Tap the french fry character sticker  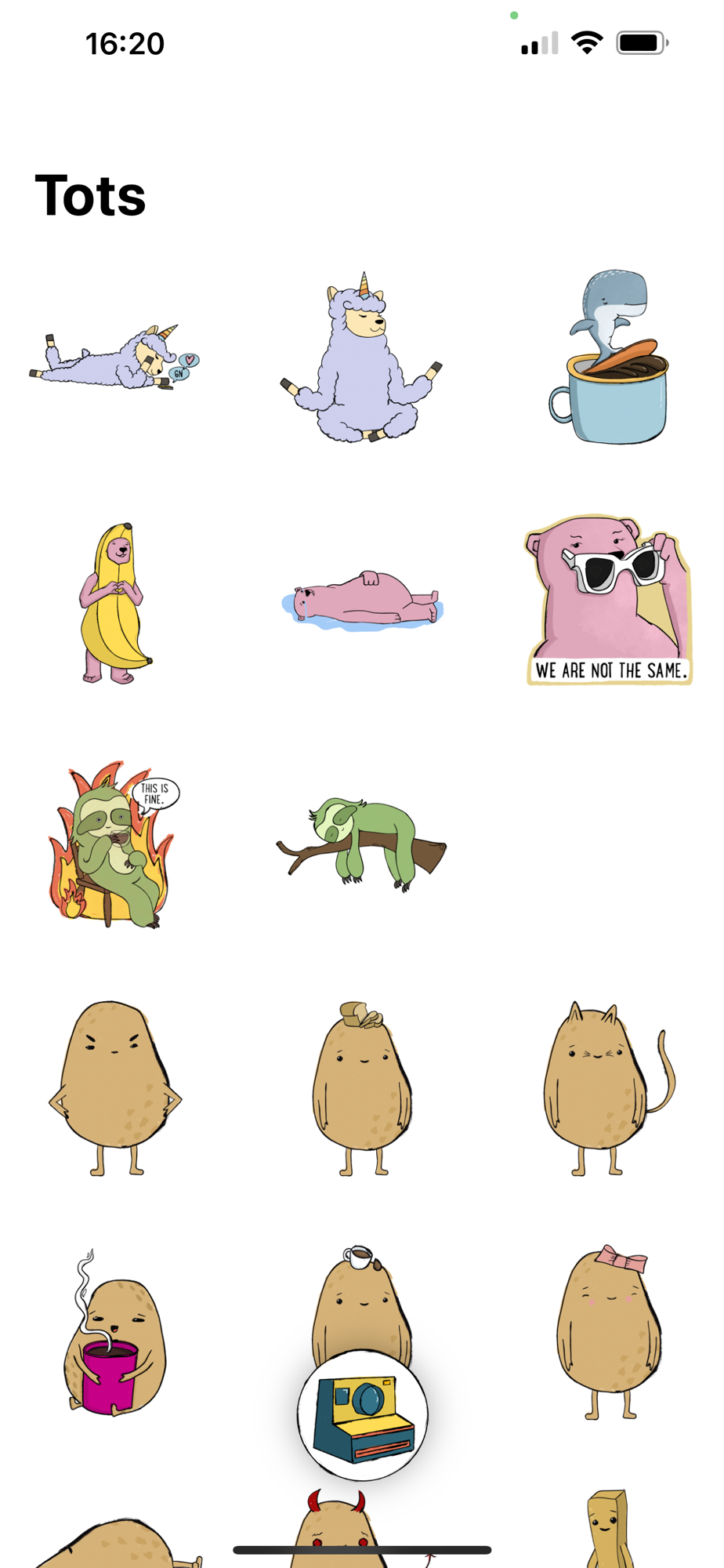(609, 1529)
